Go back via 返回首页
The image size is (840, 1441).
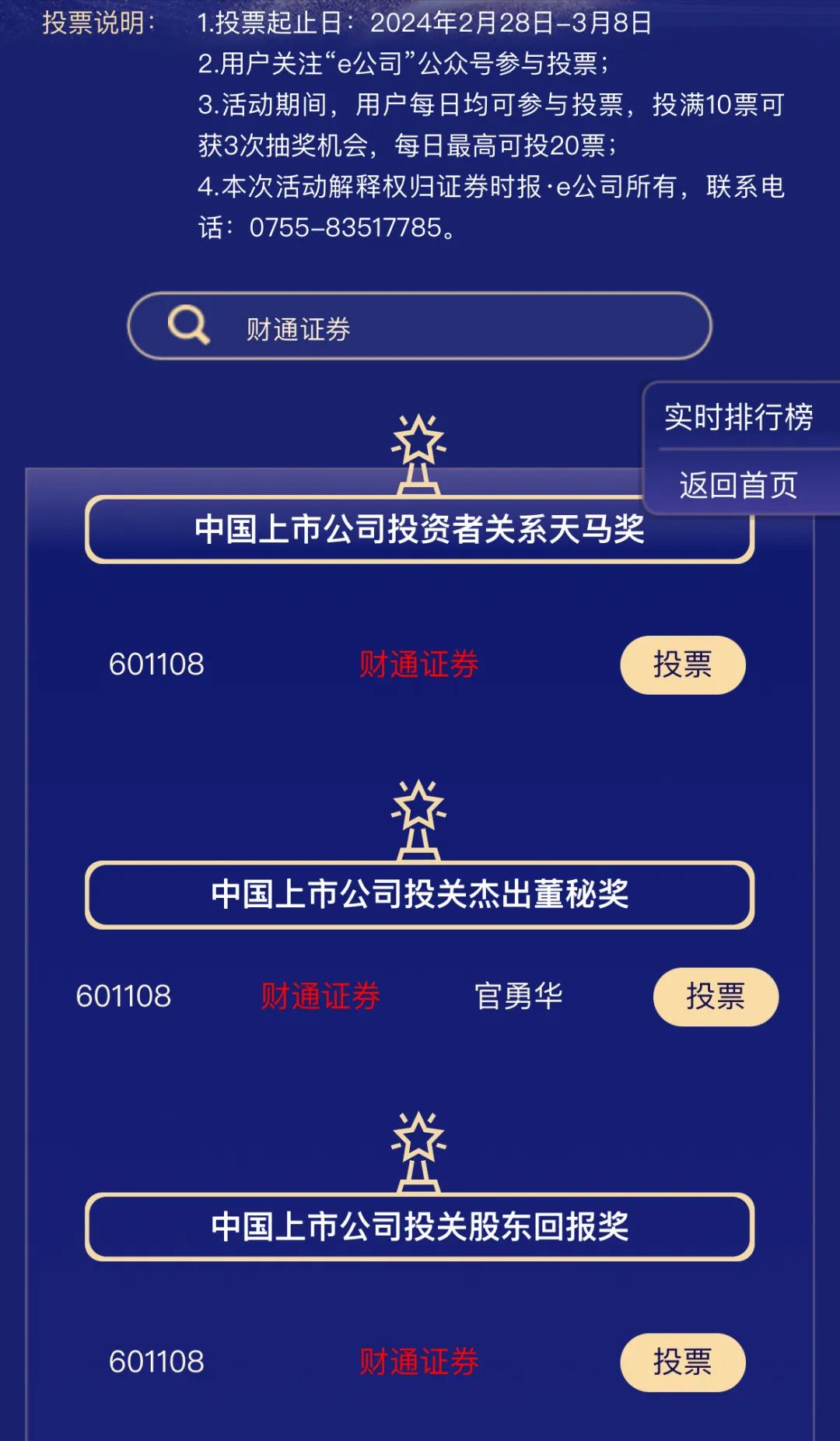point(738,486)
